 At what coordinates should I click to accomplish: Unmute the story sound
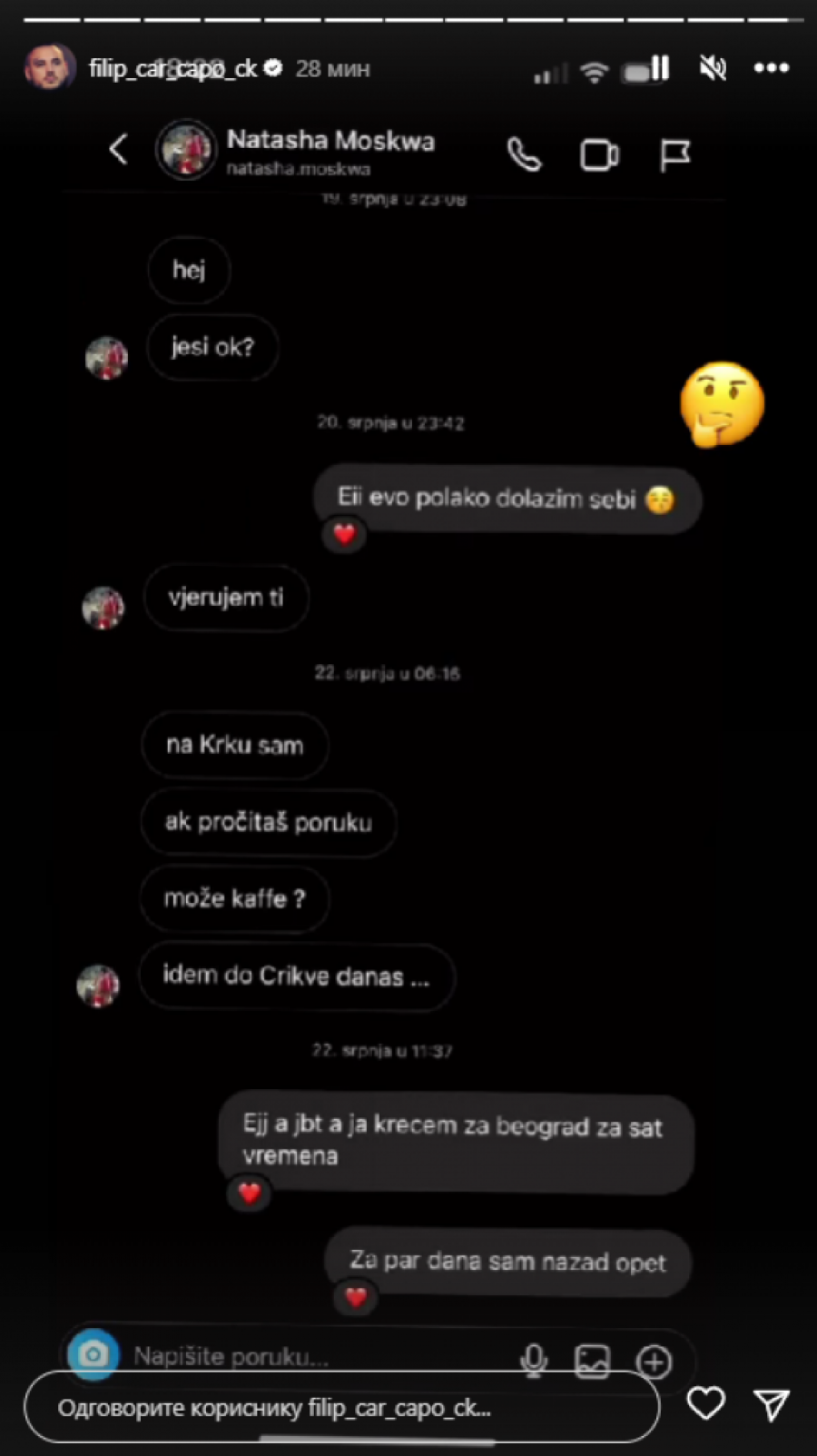coord(714,68)
